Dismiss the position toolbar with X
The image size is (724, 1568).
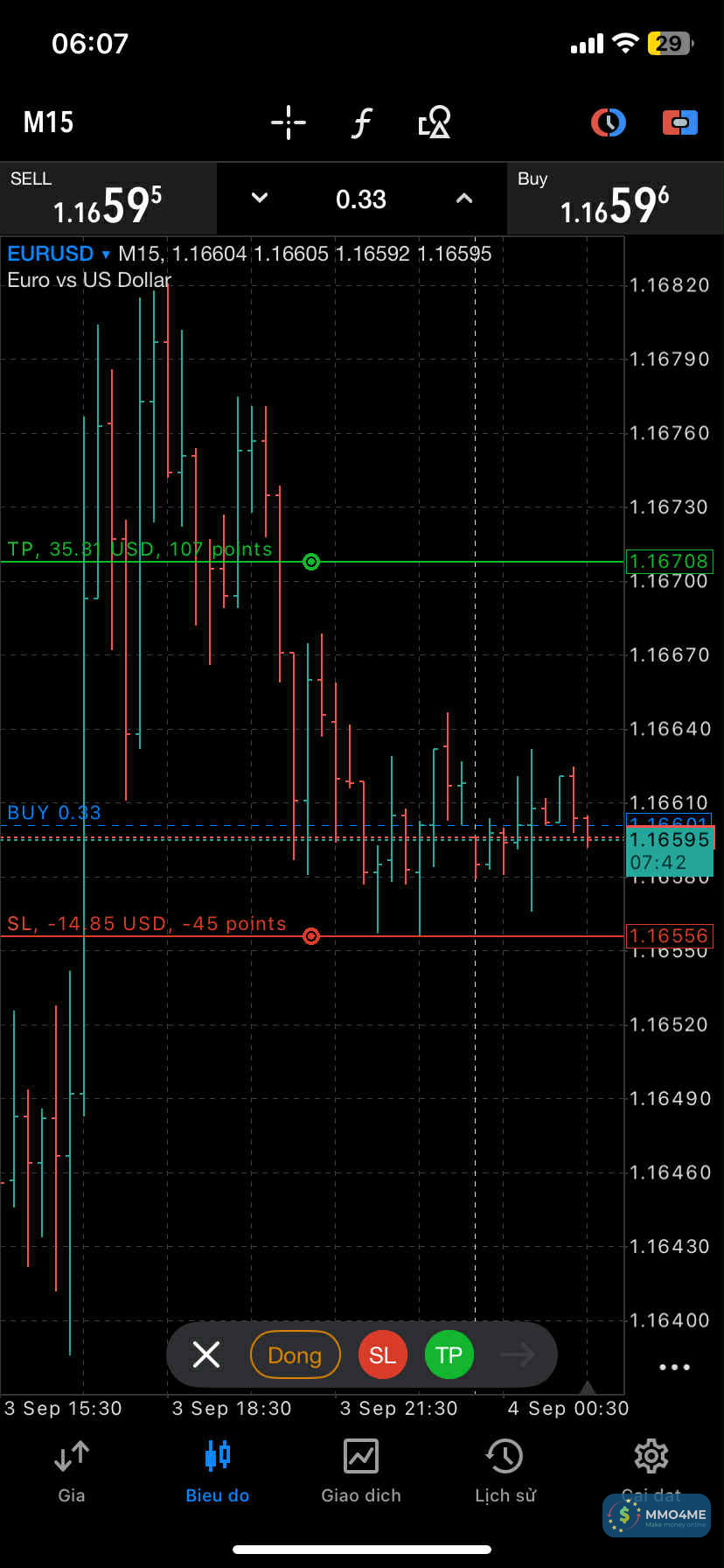pyautogui.click(x=206, y=1354)
